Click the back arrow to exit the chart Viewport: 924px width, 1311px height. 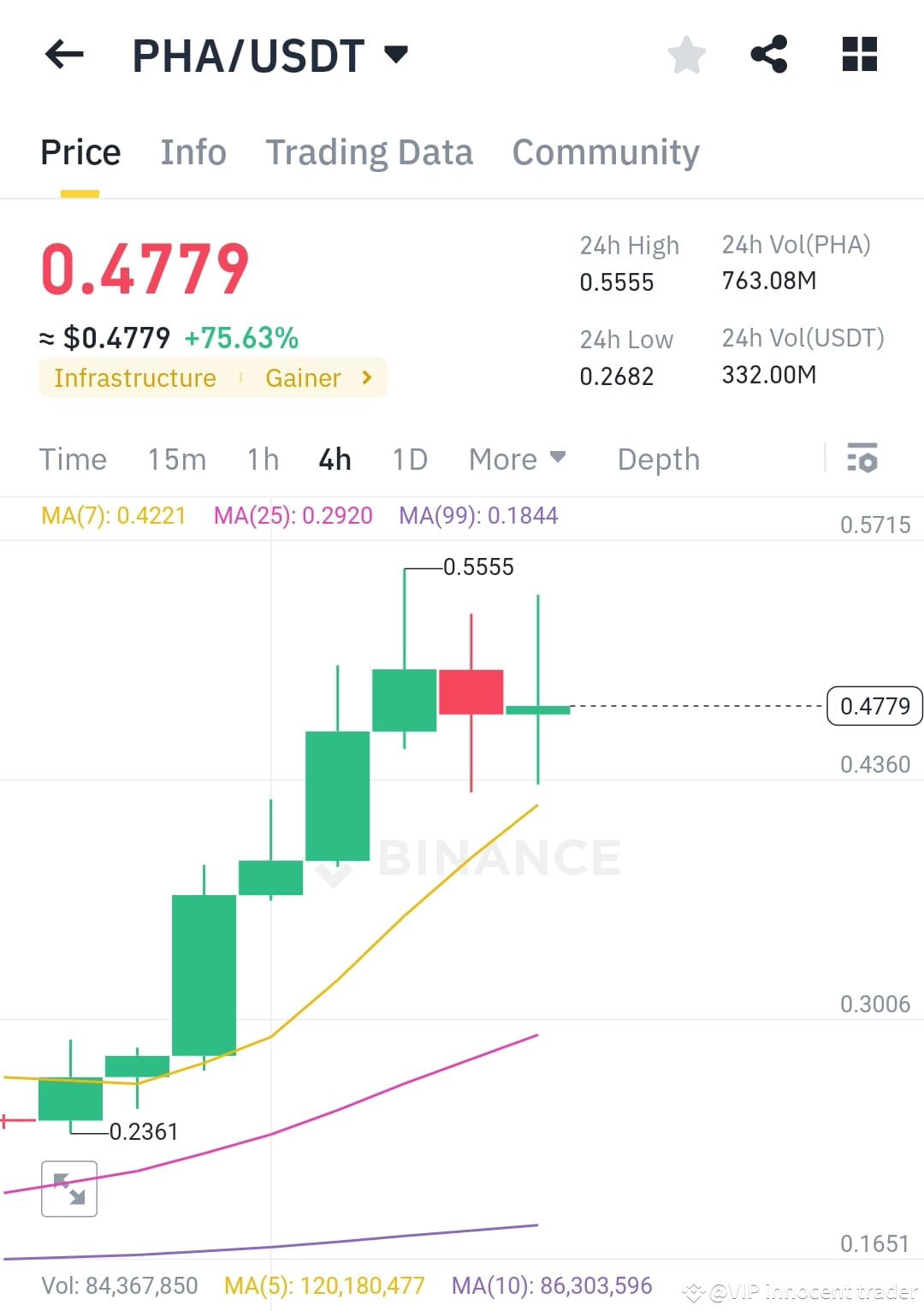(x=63, y=55)
